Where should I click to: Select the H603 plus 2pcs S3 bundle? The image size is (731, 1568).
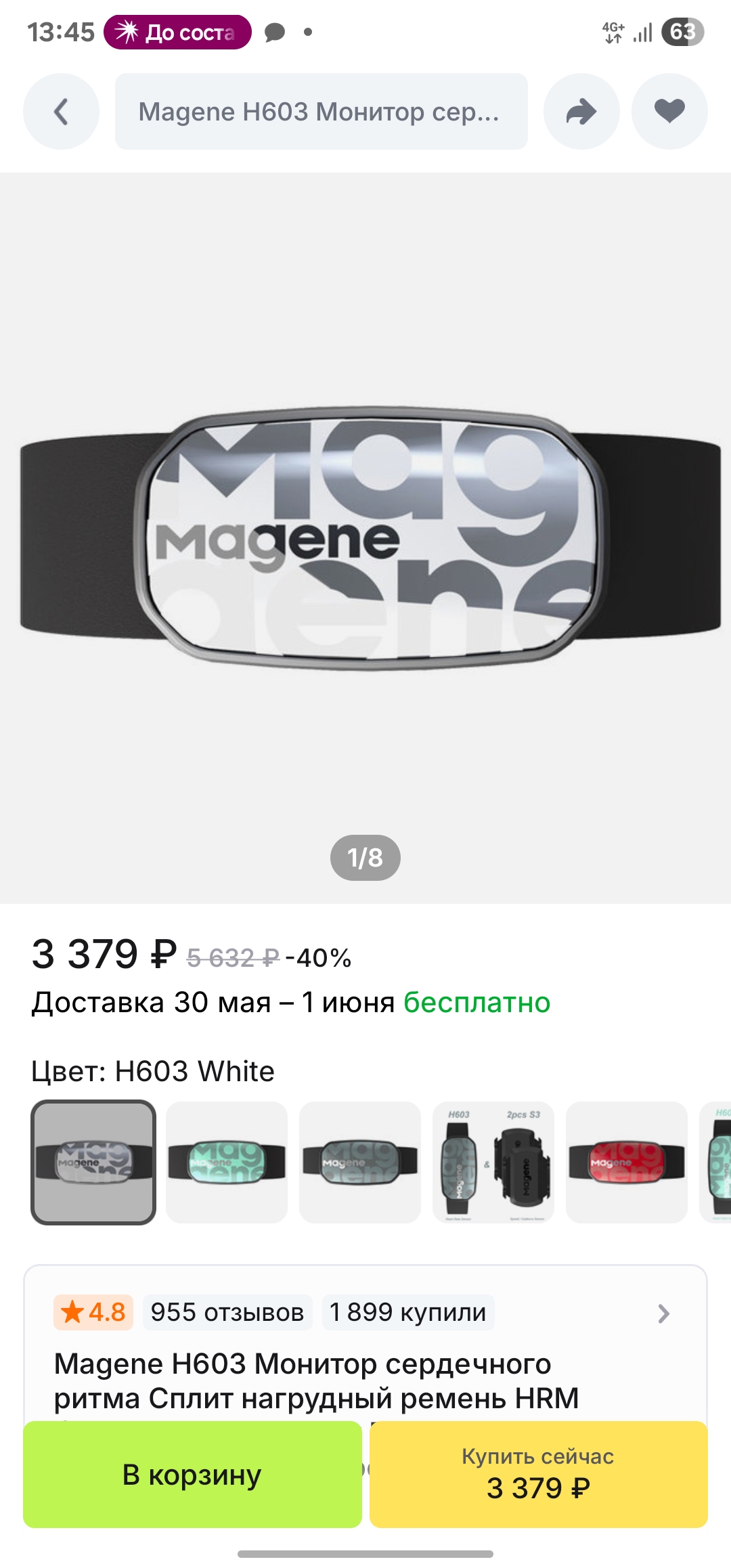coord(493,1162)
